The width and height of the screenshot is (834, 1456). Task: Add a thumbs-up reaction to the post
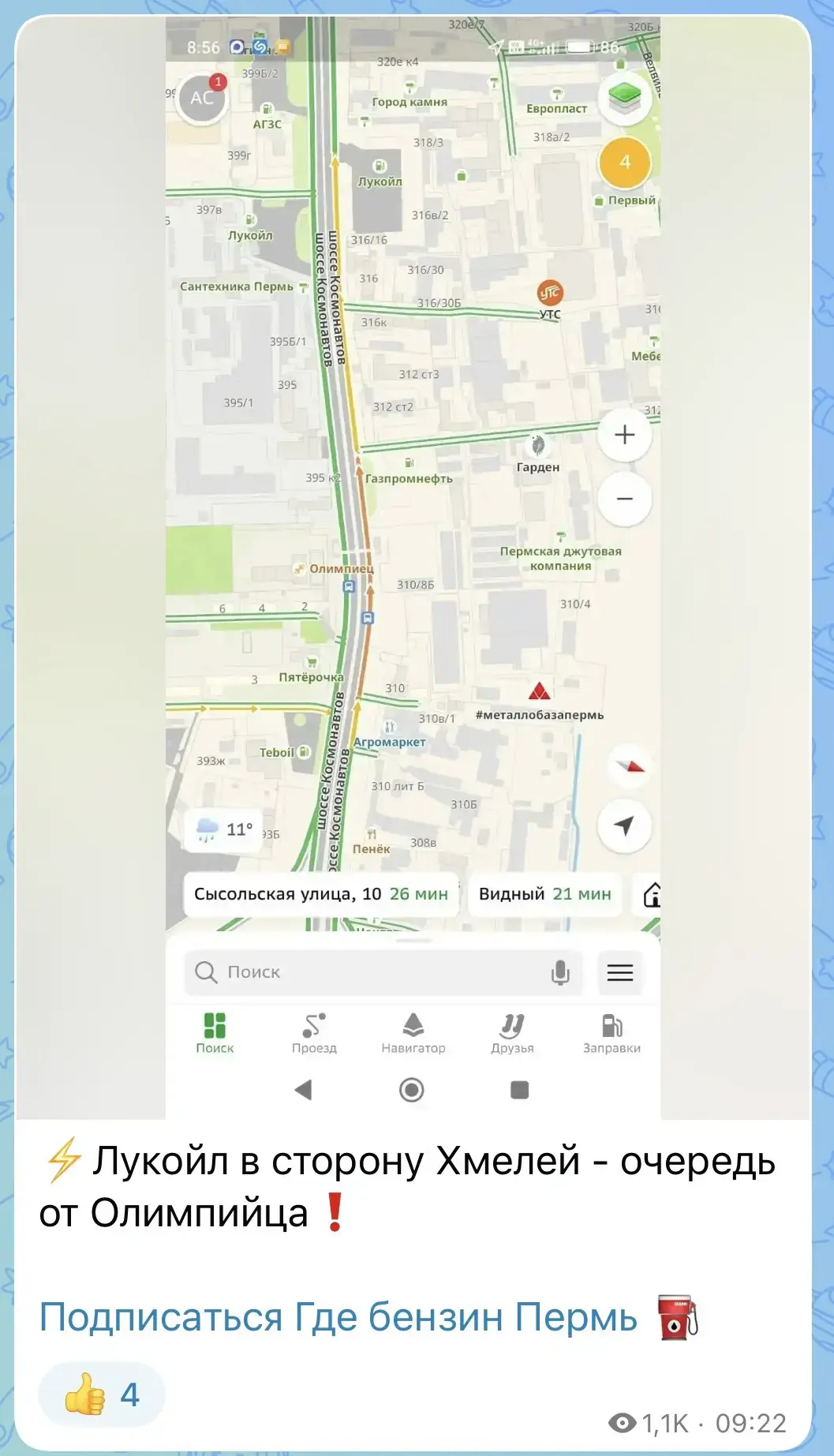[102, 1394]
